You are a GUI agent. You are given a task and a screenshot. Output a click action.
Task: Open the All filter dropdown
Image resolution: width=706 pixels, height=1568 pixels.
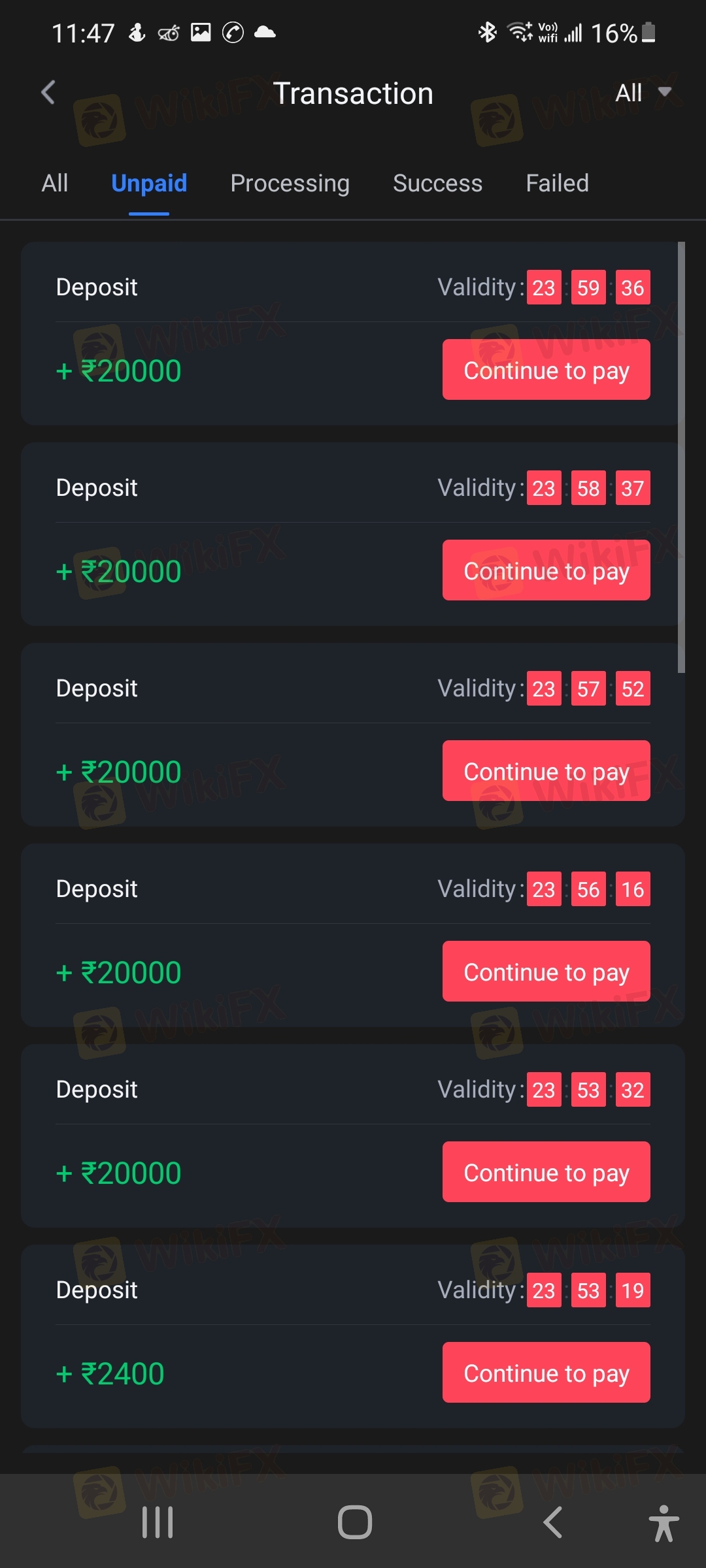coord(643,93)
